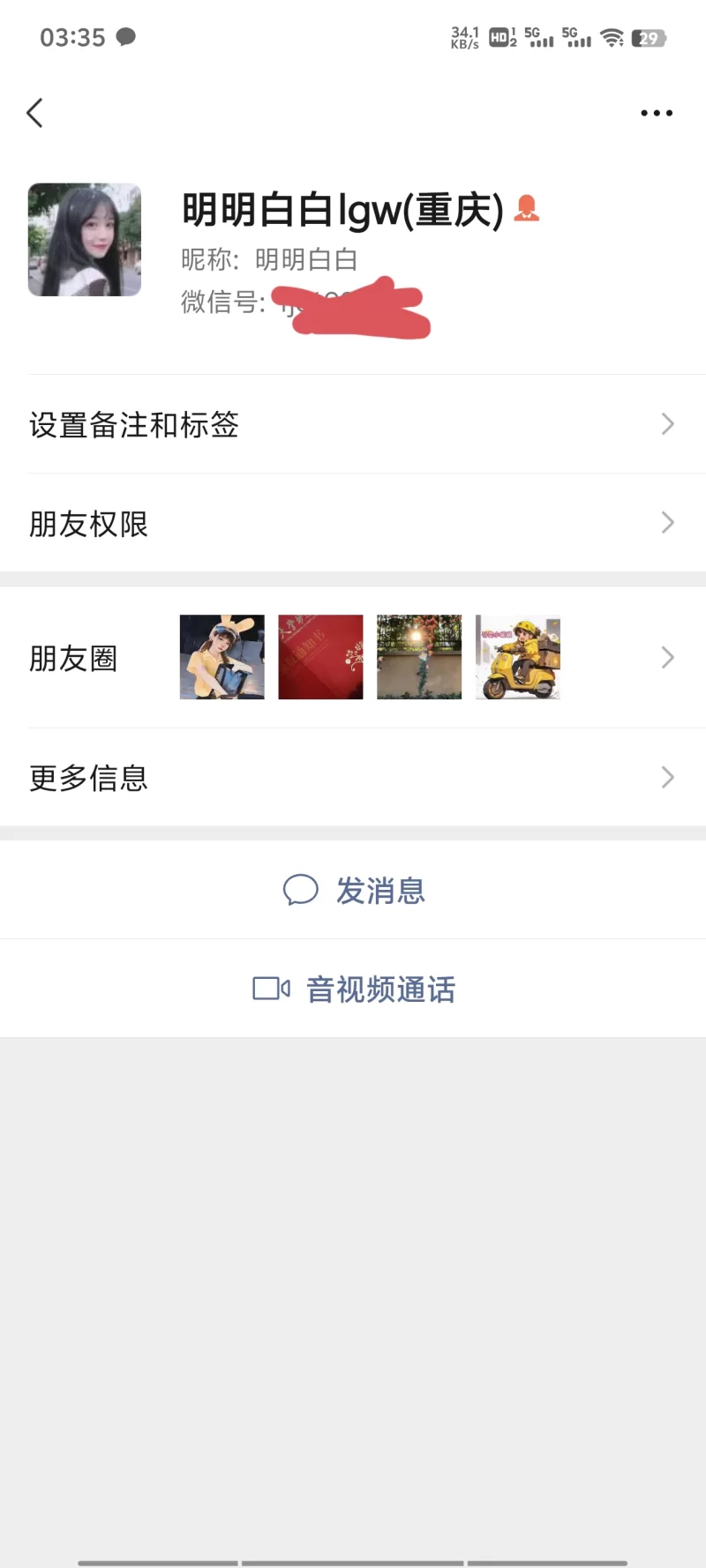The height and width of the screenshot is (1568, 706).
Task: Open the 朋友圈 Moments row
Action: [353, 658]
